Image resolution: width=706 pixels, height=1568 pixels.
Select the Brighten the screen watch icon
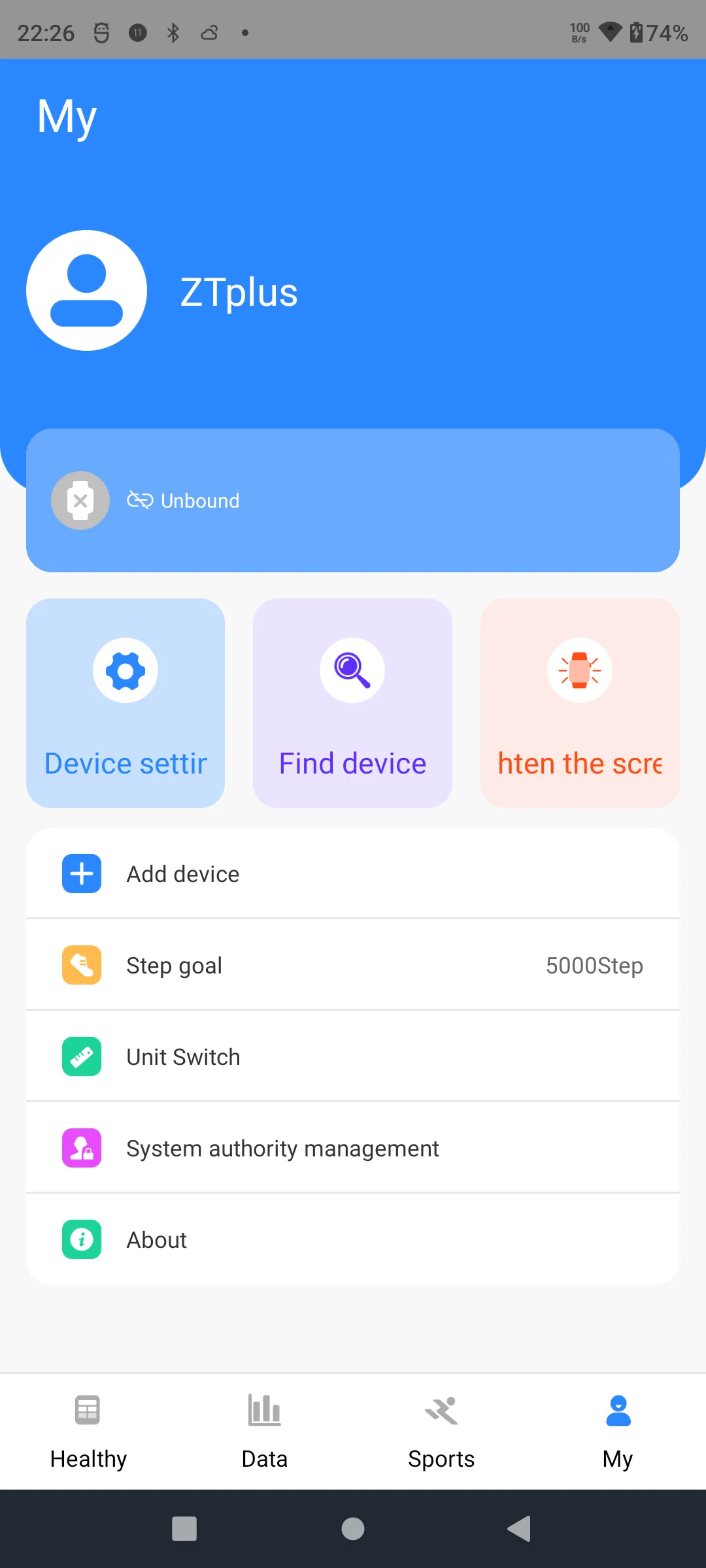click(x=579, y=670)
